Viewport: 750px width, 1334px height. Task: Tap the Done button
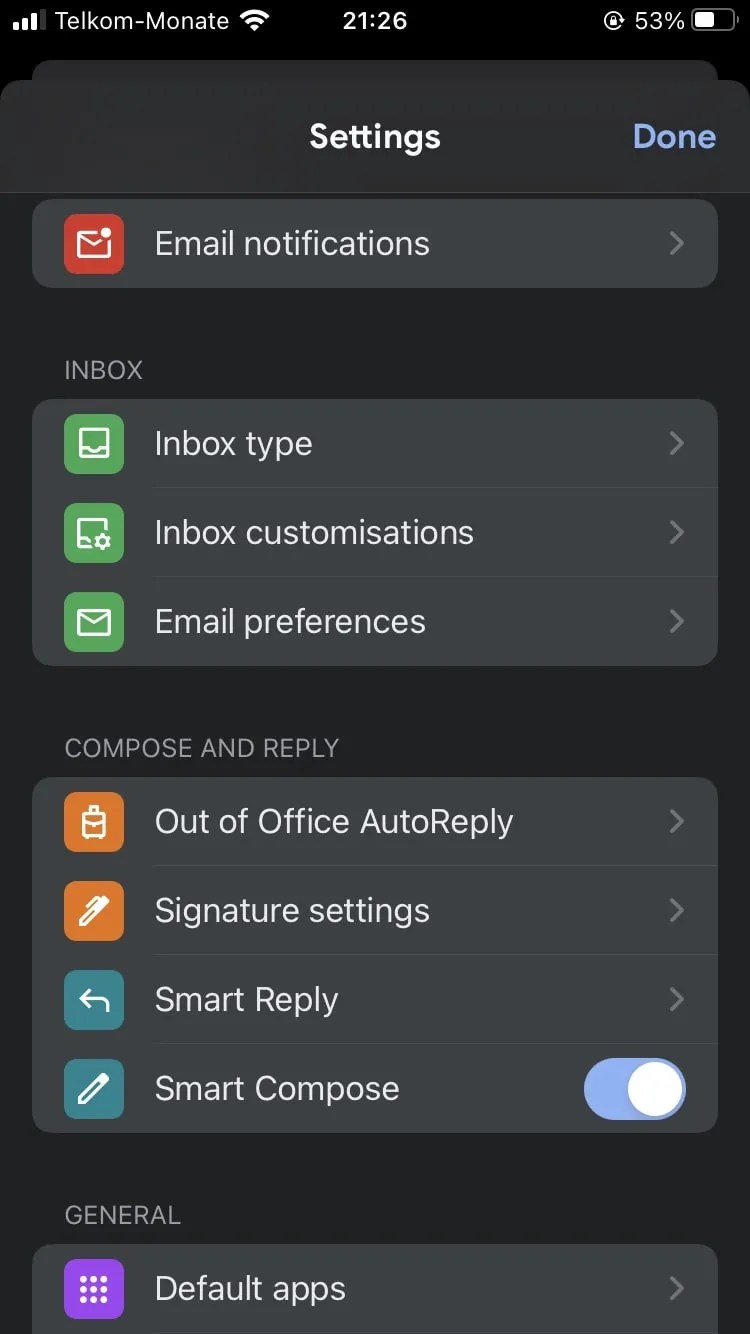(x=674, y=136)
